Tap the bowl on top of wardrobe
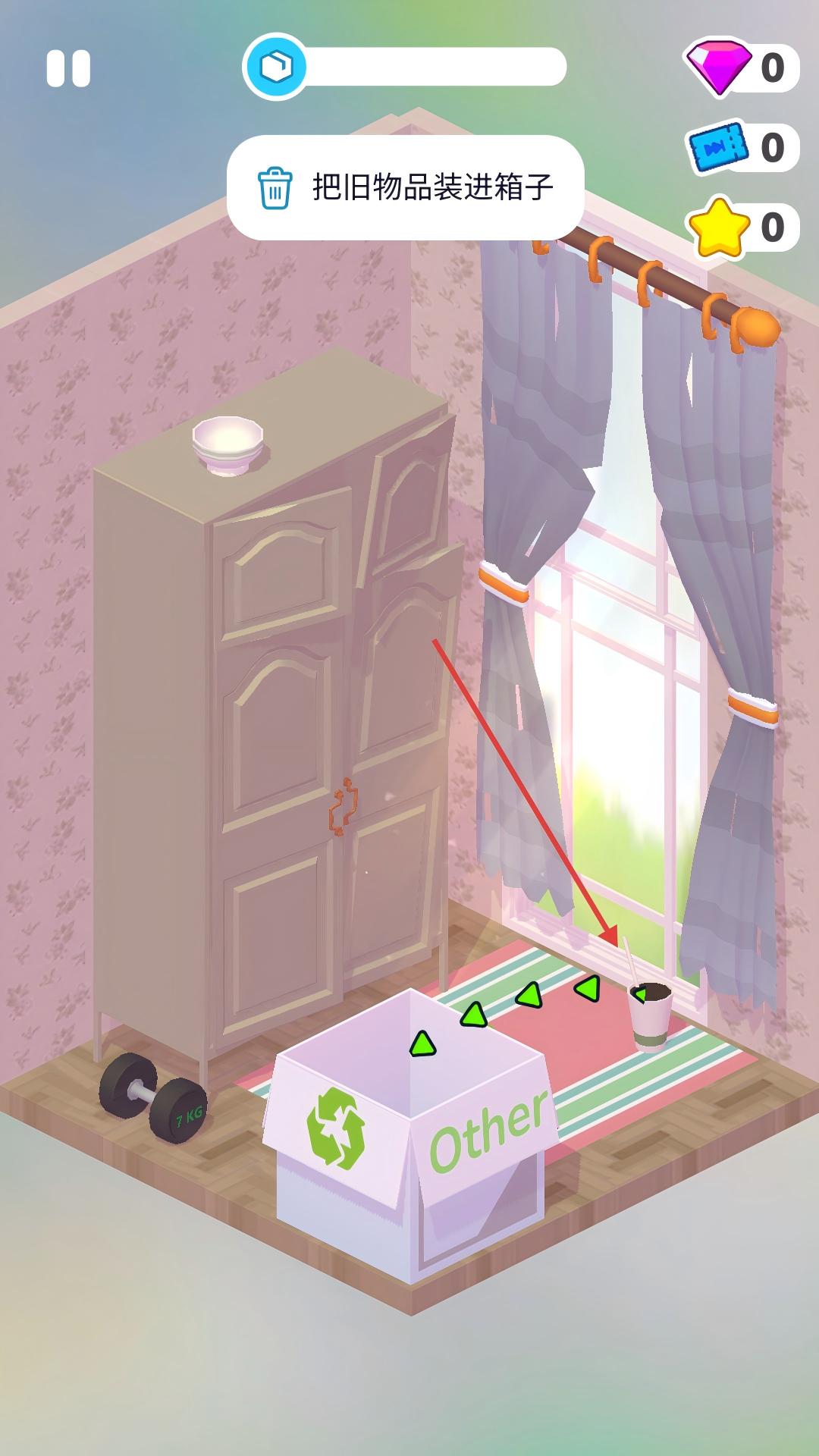This screenshot has height=1456, width=819. click(227, 444)
